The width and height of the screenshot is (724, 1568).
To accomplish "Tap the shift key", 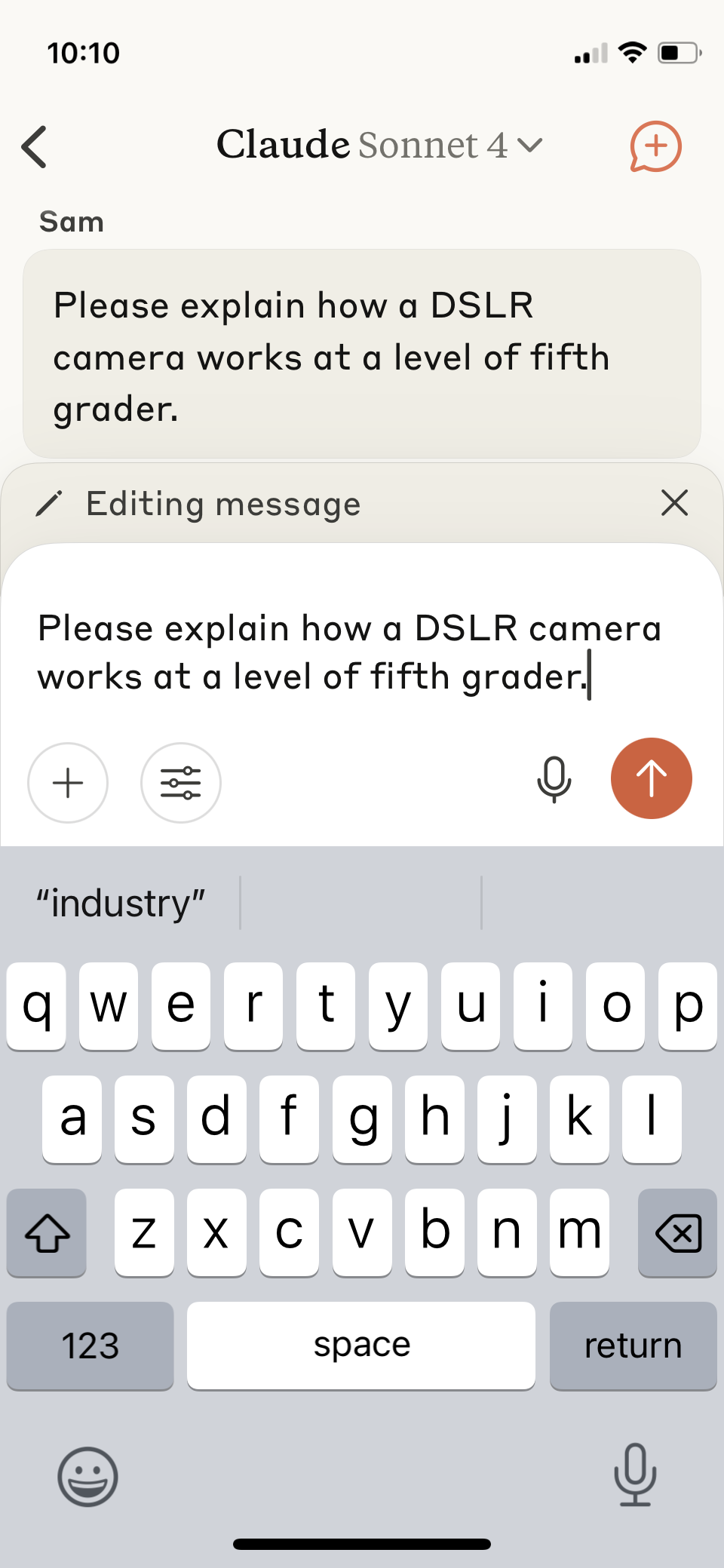I will point(47,1233).
